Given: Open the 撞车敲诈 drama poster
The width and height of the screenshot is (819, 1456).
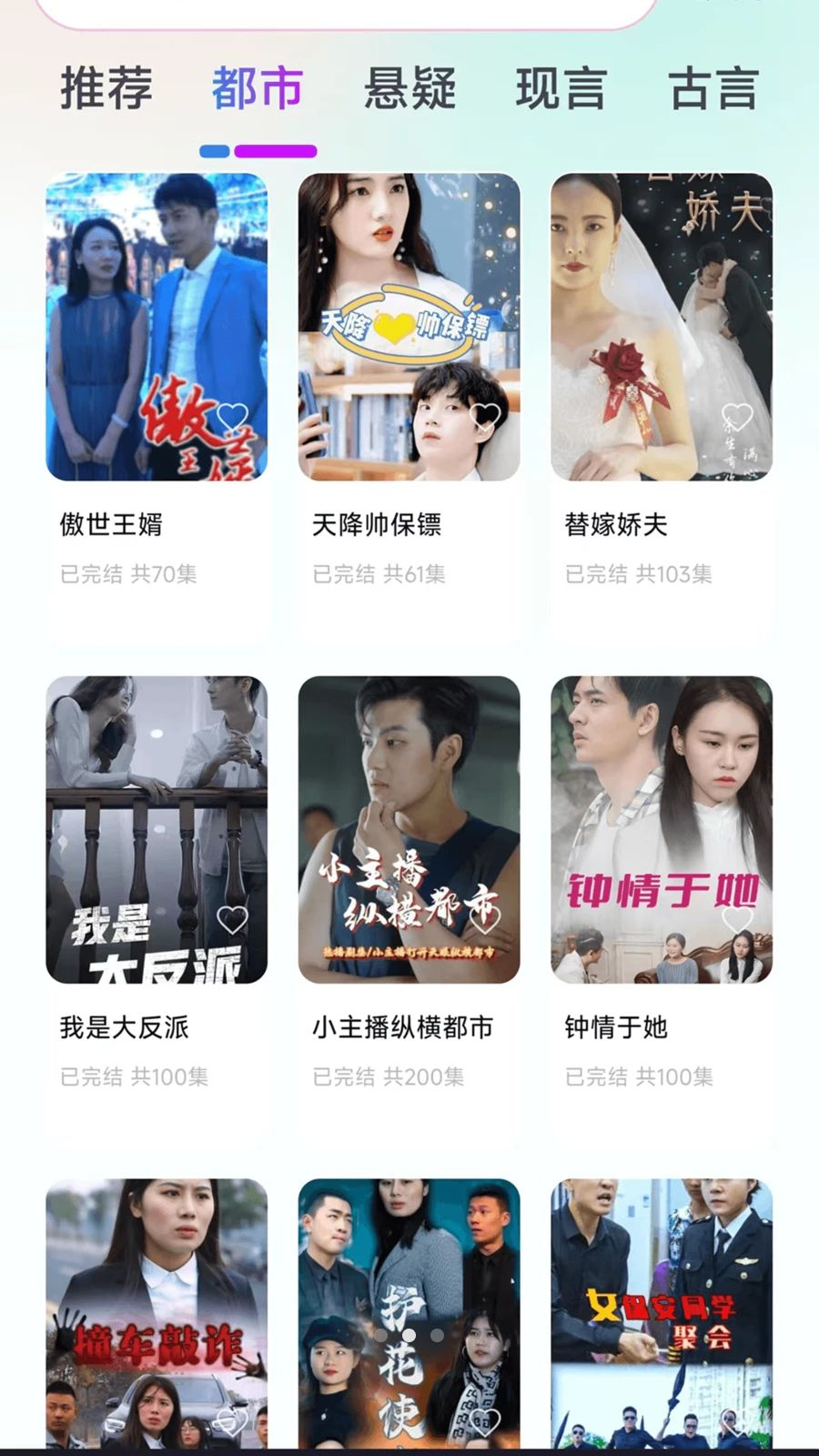Looking at the screenshot, I should coord(157,1313).
